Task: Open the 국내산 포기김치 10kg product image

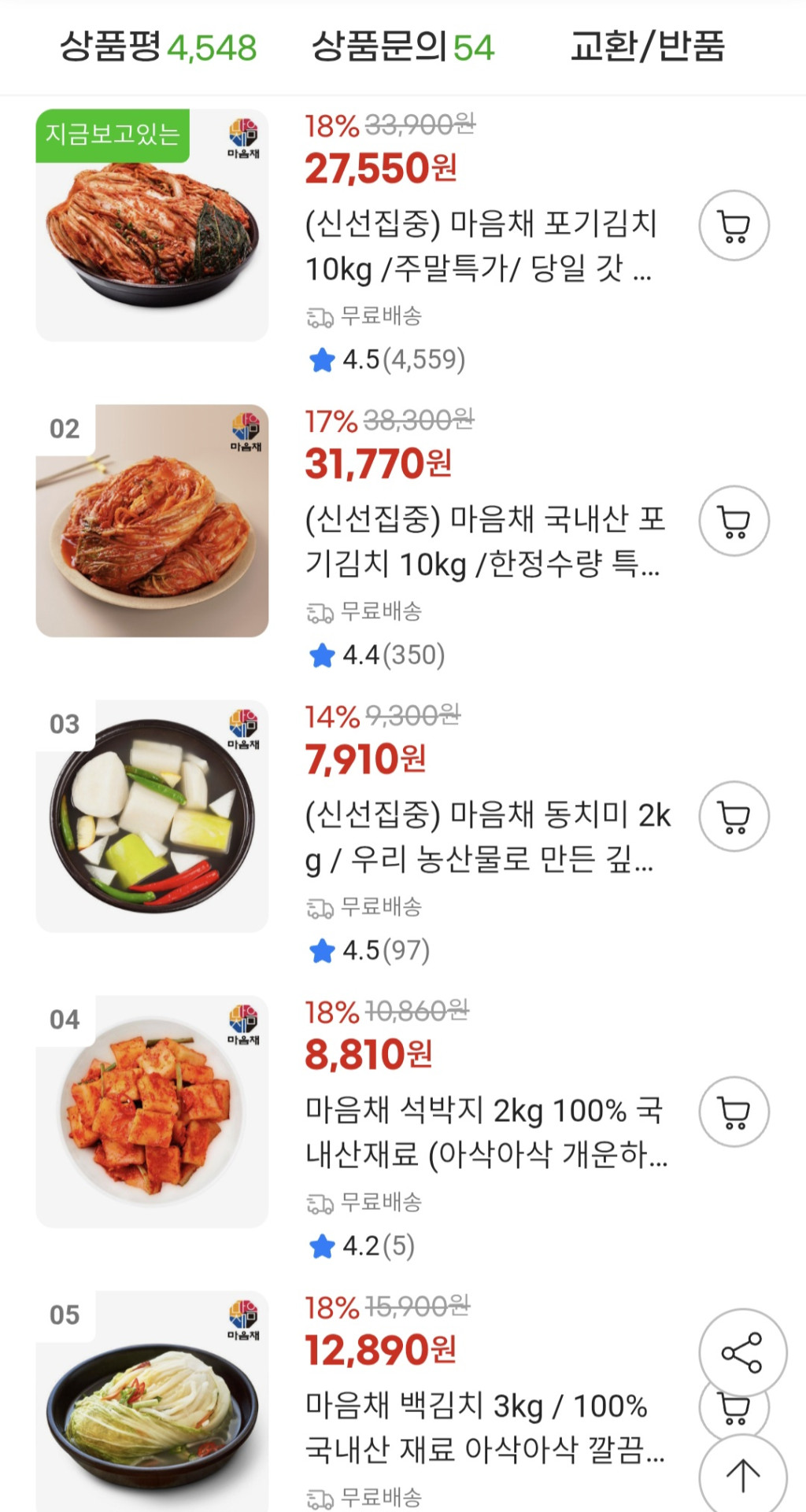Action: [x=152, y=521]
